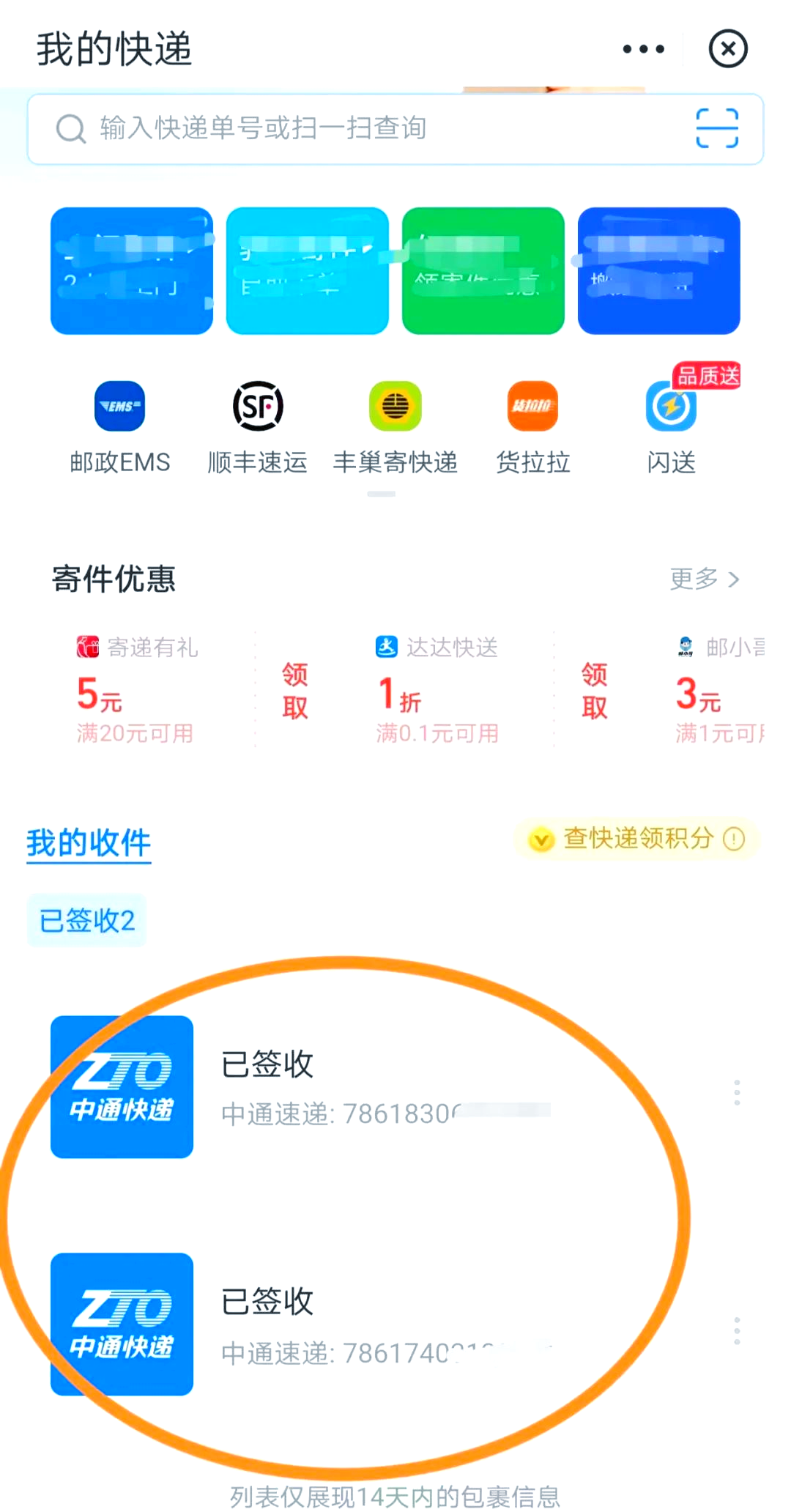Viewport: 791px width, 1512px height.
Task: Select the 顺丰速运 icon
Action: [x=257, y=407]
